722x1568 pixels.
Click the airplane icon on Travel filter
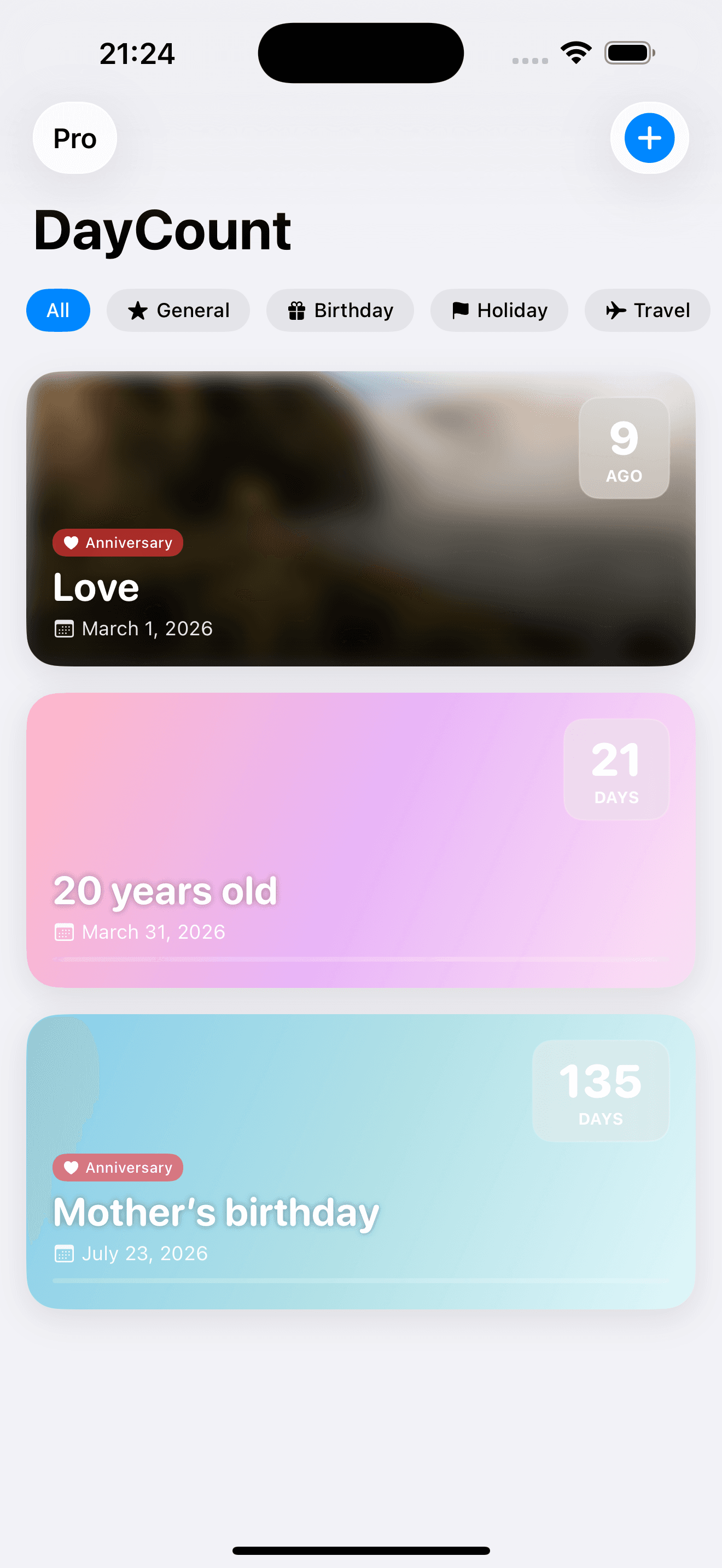pos(616,311)
